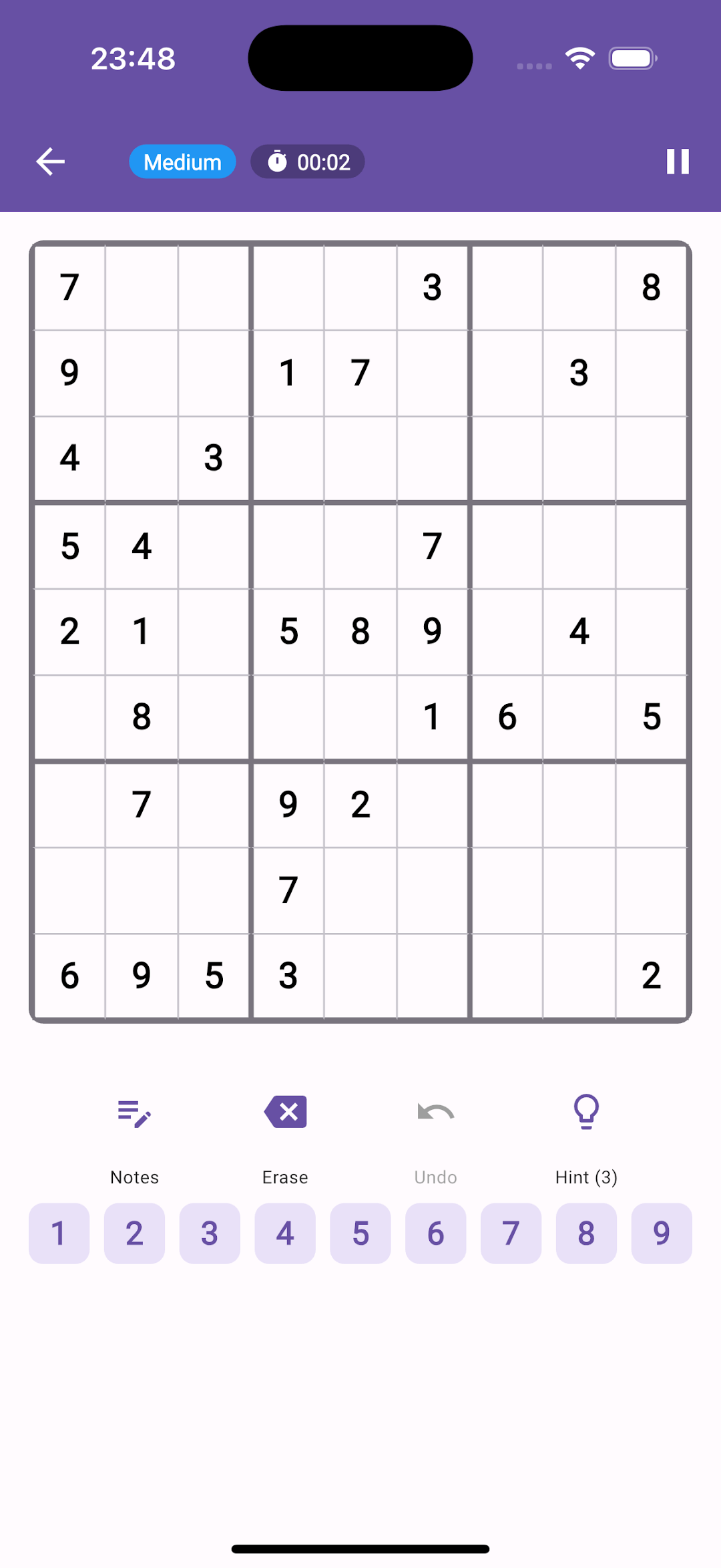
Task: Select number 5 on the number pad
Action: coord(360,1233)
